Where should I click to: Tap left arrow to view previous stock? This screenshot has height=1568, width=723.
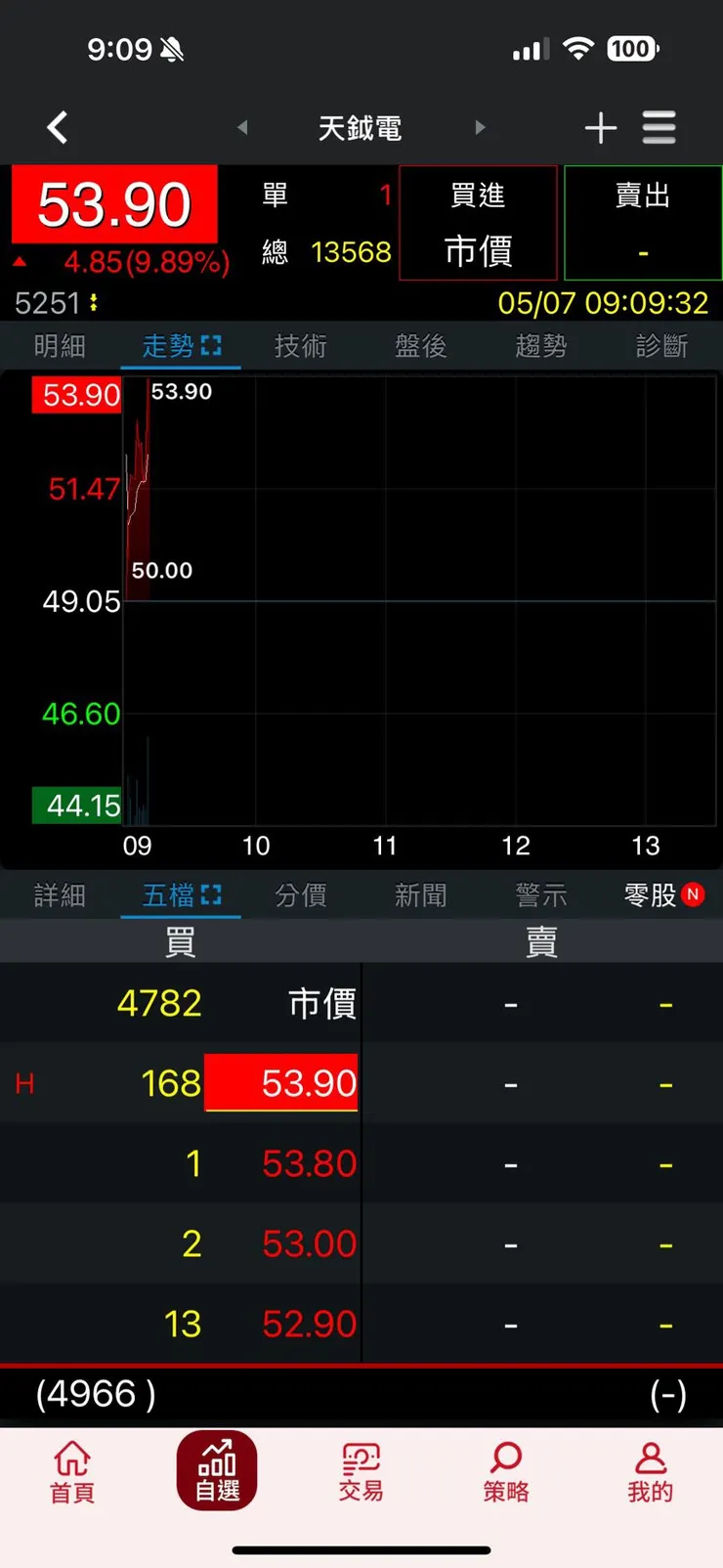[x=239, y=127]
